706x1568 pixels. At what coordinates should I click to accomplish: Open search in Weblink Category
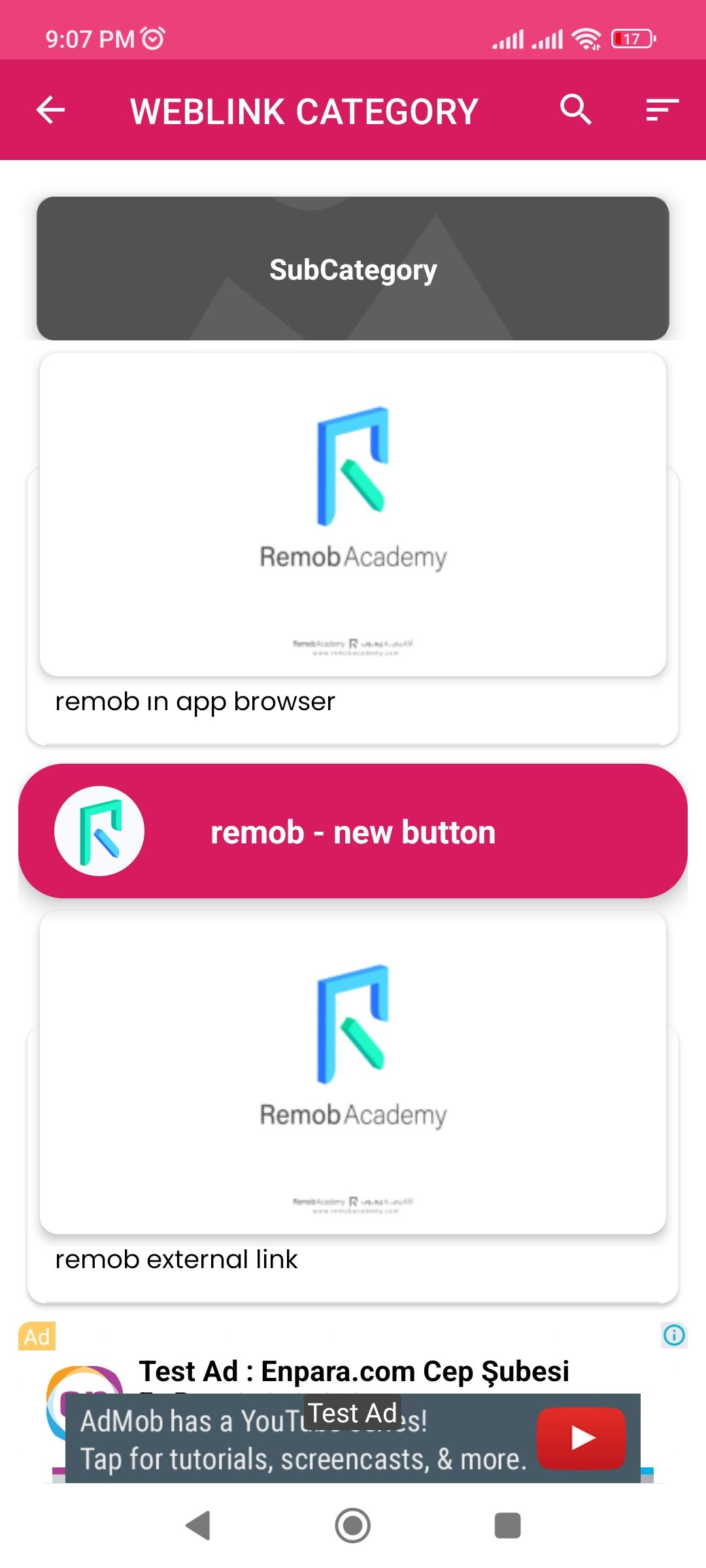(575, 110)
